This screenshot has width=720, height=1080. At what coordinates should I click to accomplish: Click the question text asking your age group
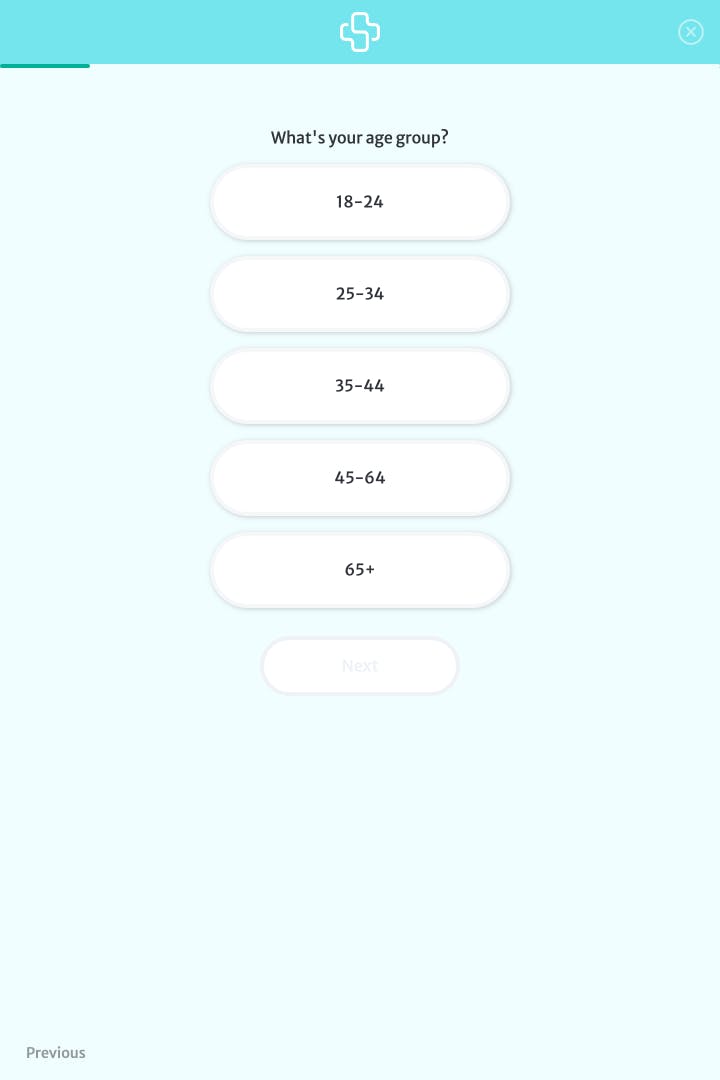pyautogui.click(x=360, y=137)
